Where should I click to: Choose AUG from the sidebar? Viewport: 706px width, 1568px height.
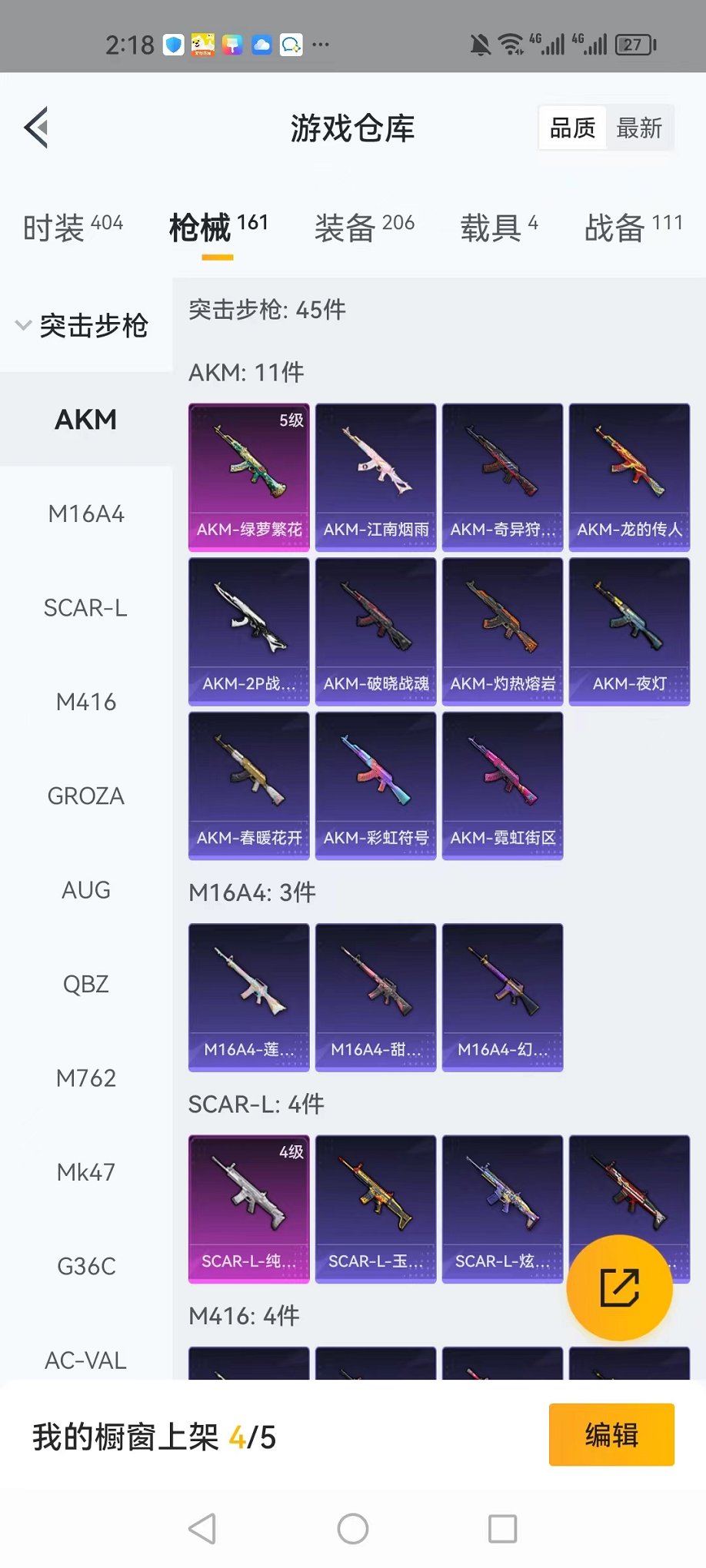tap(86, 890)
